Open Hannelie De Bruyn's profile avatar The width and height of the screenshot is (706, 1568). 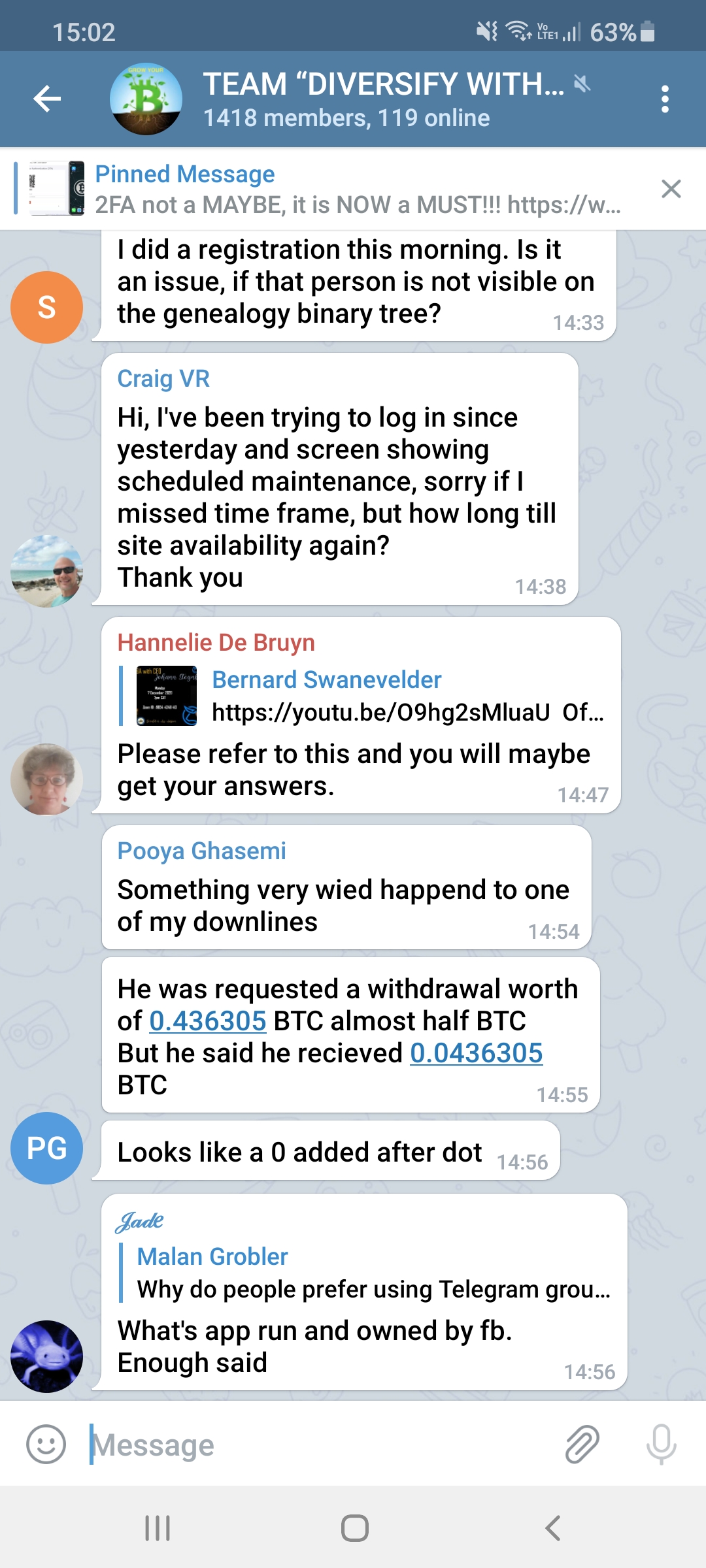click(46, 779)
